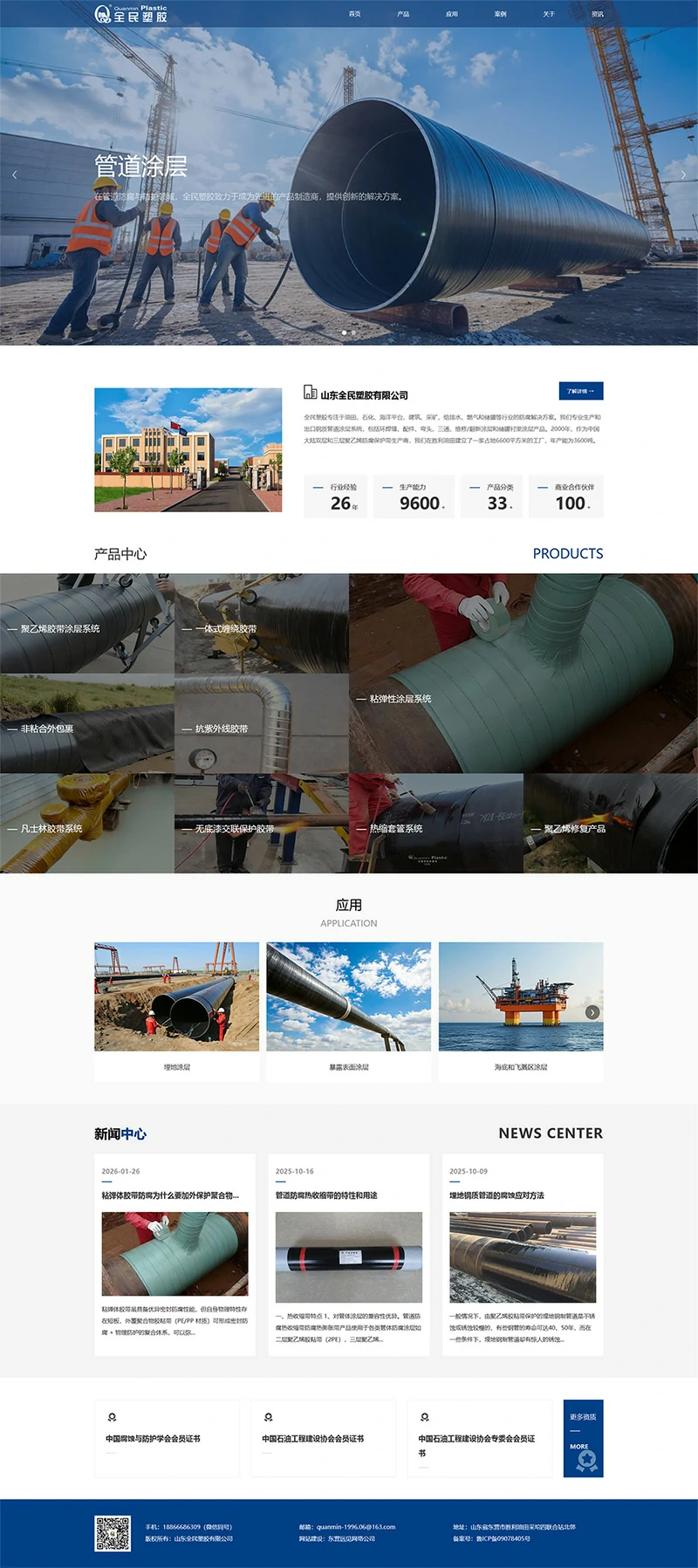Open the 中国腐蚀与防护学会会员证书 card

tap(167, 1438)
